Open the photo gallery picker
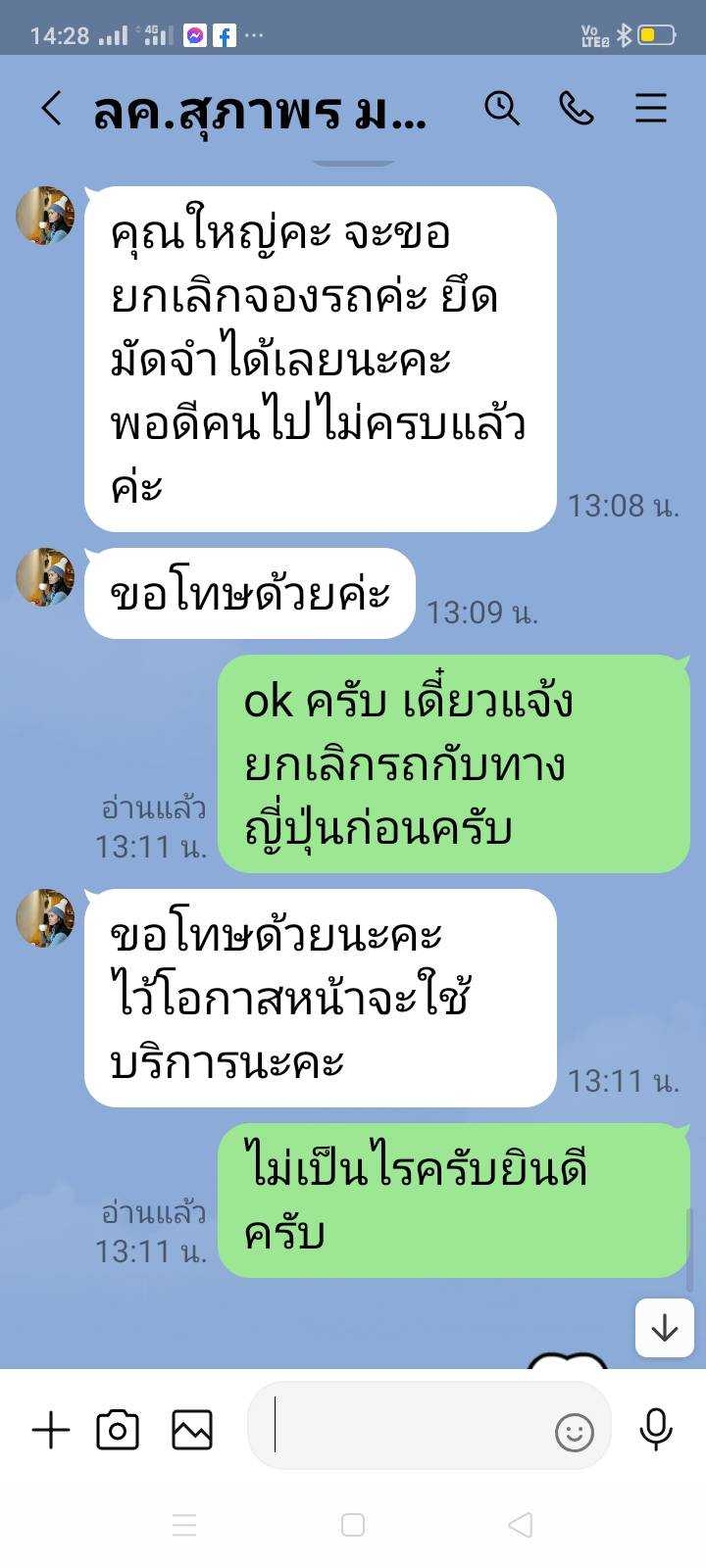The height and width of the screenshot is (1568, 706). [192, 1431]
